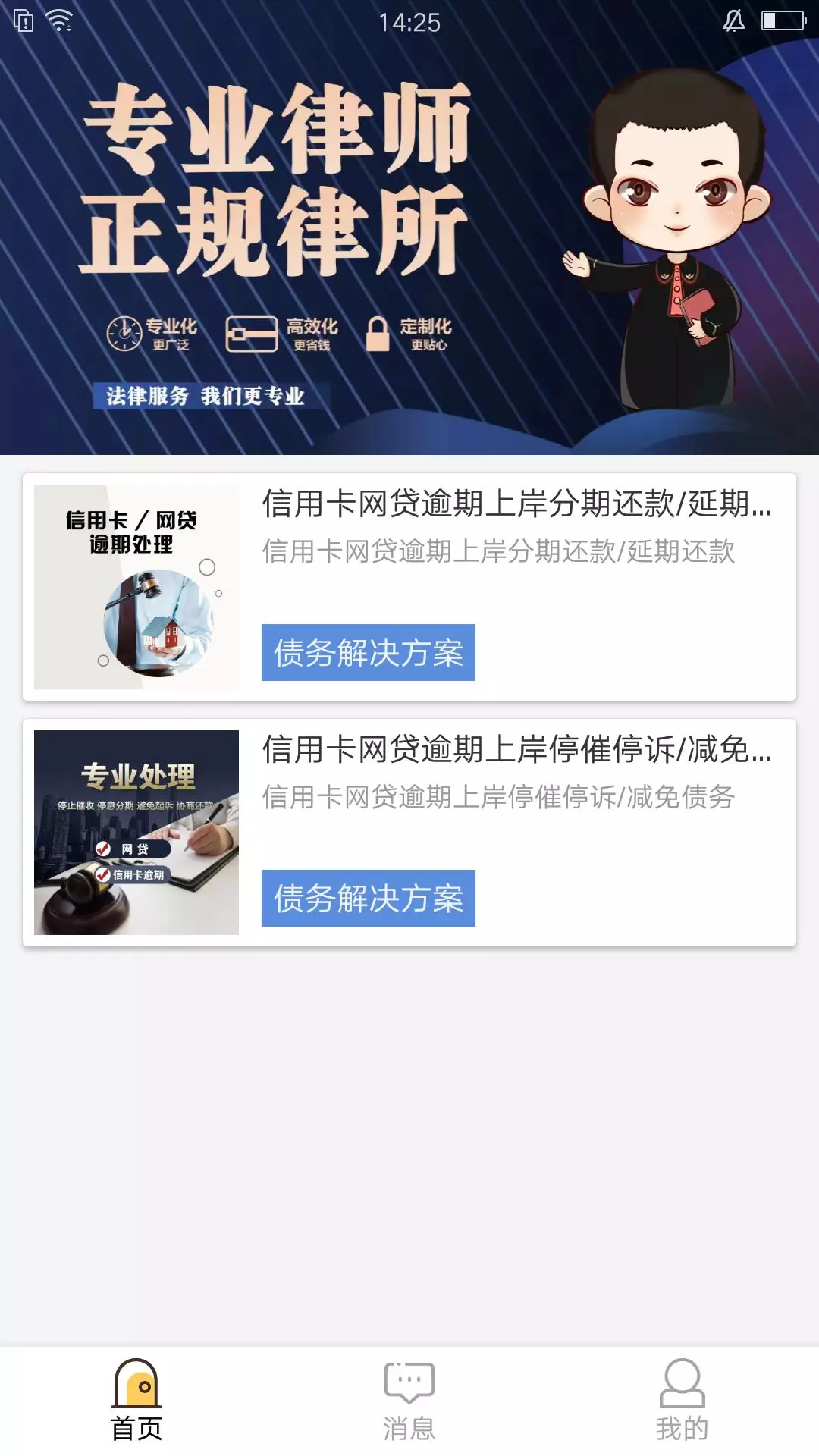Screen dimensions: 819x1456
Task: Open the 分期还款/延期还款 service card
Action: tap(409, 587)
